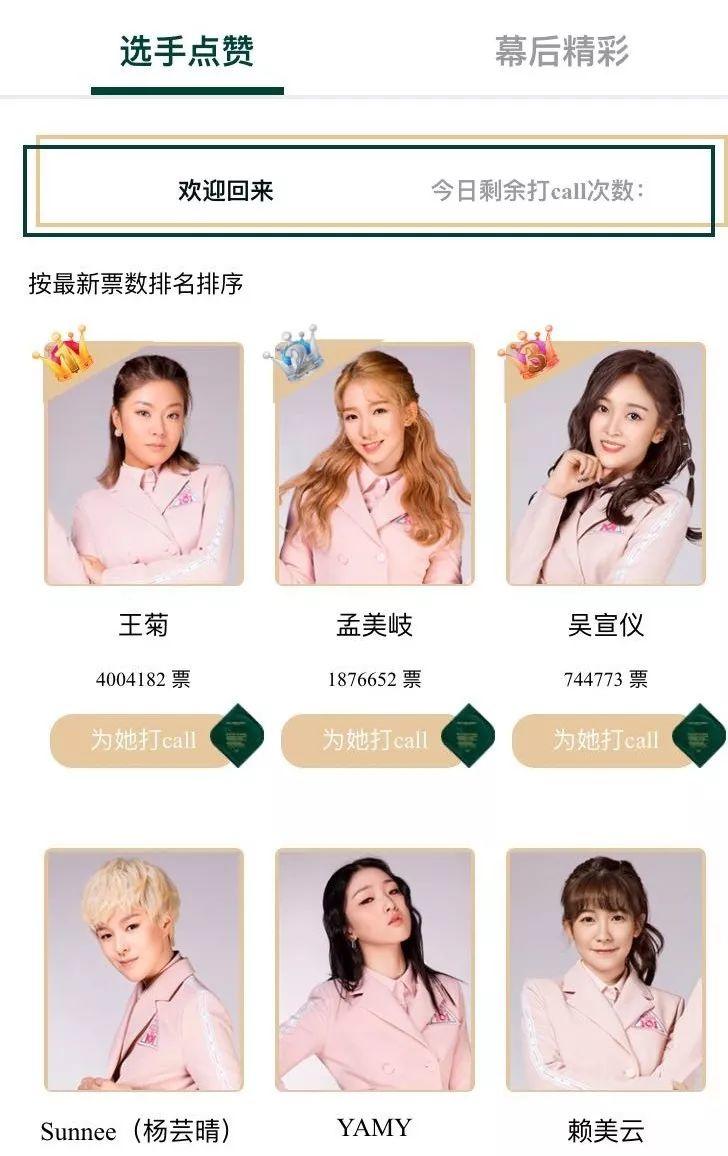
Task: Open 王菊's contestant photo card
Action: pos(144,465)
